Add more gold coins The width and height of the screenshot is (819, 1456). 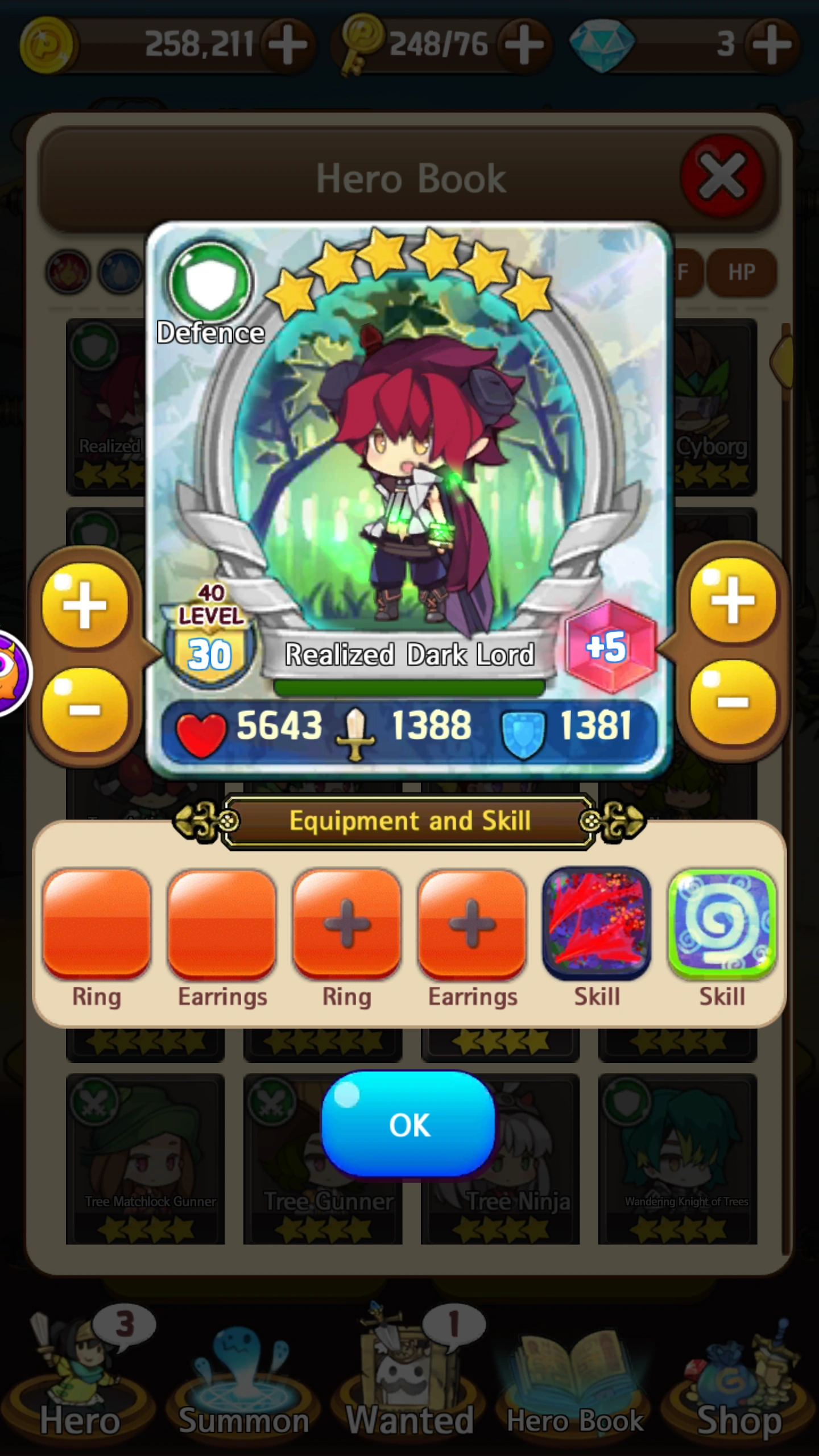tap(288, 44)
